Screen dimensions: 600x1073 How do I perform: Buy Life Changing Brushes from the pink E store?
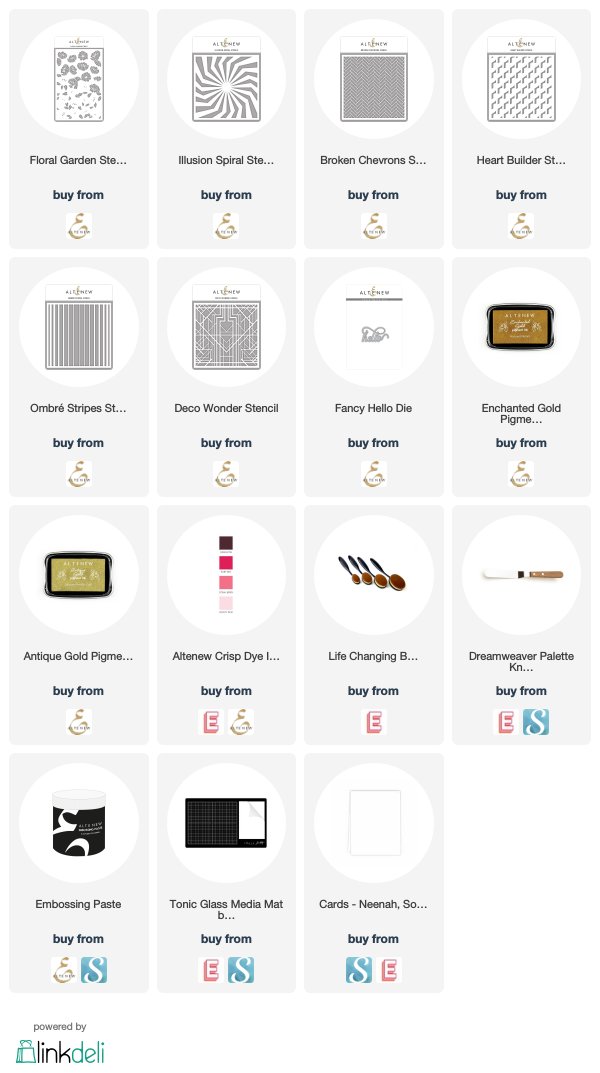point(374,722)
